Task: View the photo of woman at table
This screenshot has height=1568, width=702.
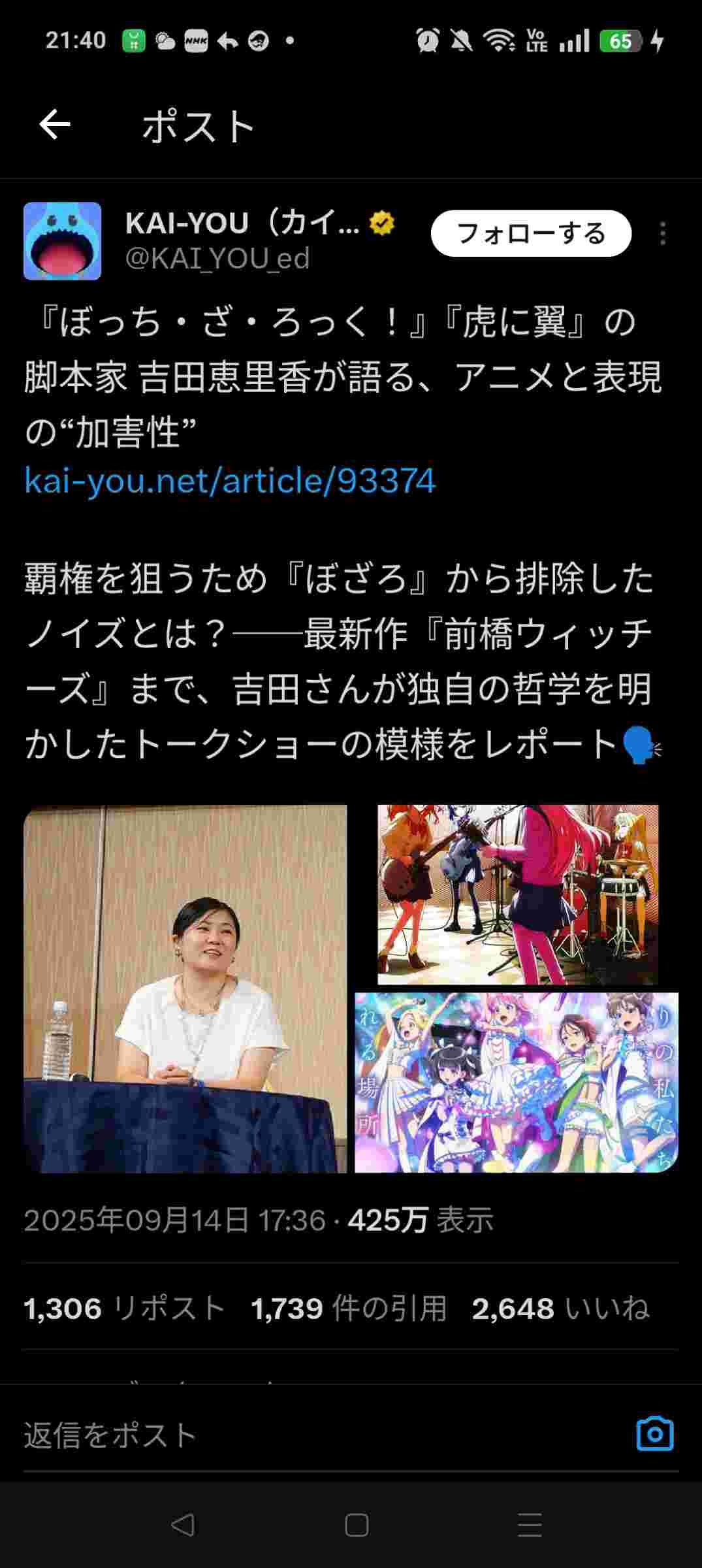Action: 185,988
